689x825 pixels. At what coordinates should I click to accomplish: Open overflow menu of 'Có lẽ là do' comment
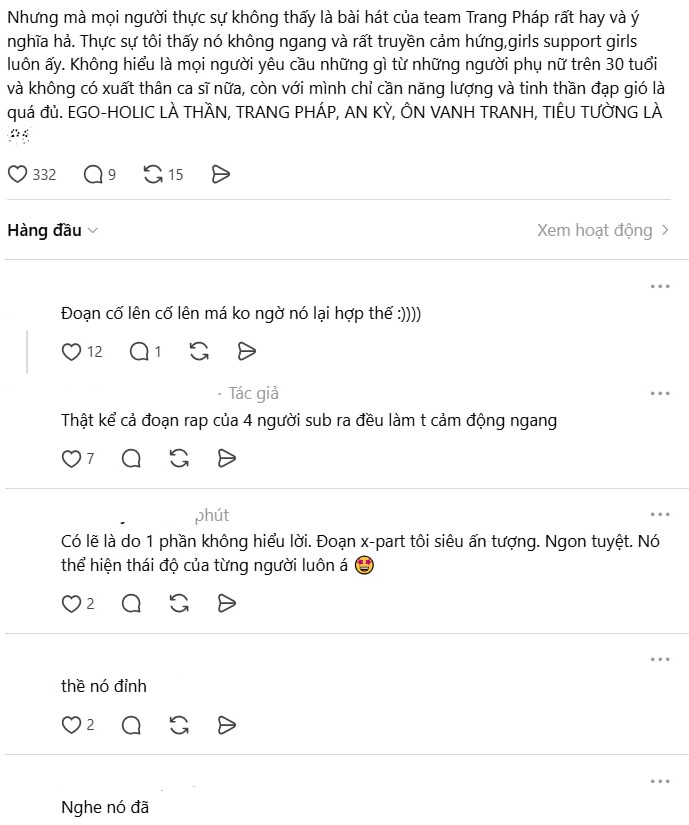pos(659,514)
